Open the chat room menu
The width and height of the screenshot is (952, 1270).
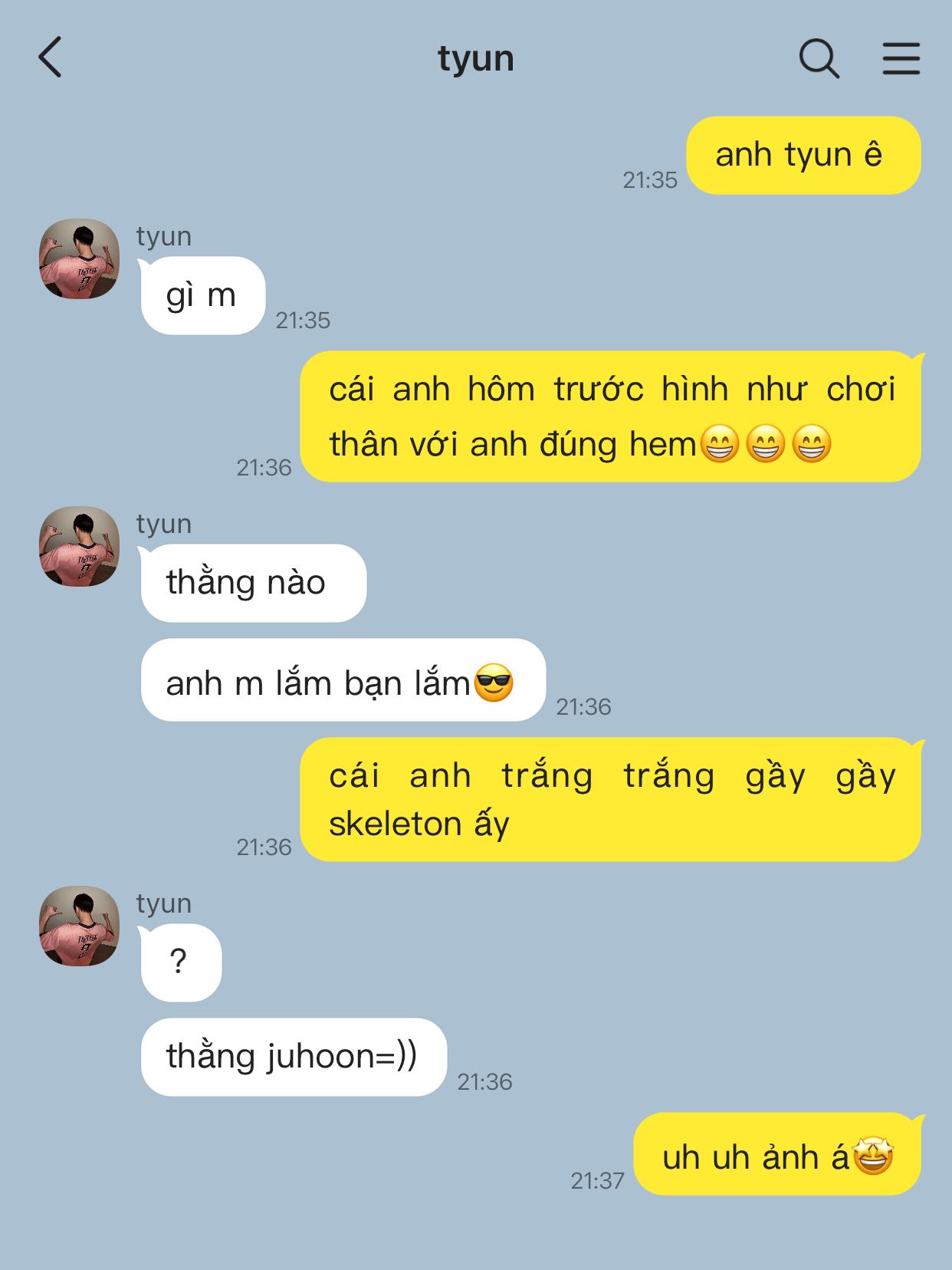(901, 58)
